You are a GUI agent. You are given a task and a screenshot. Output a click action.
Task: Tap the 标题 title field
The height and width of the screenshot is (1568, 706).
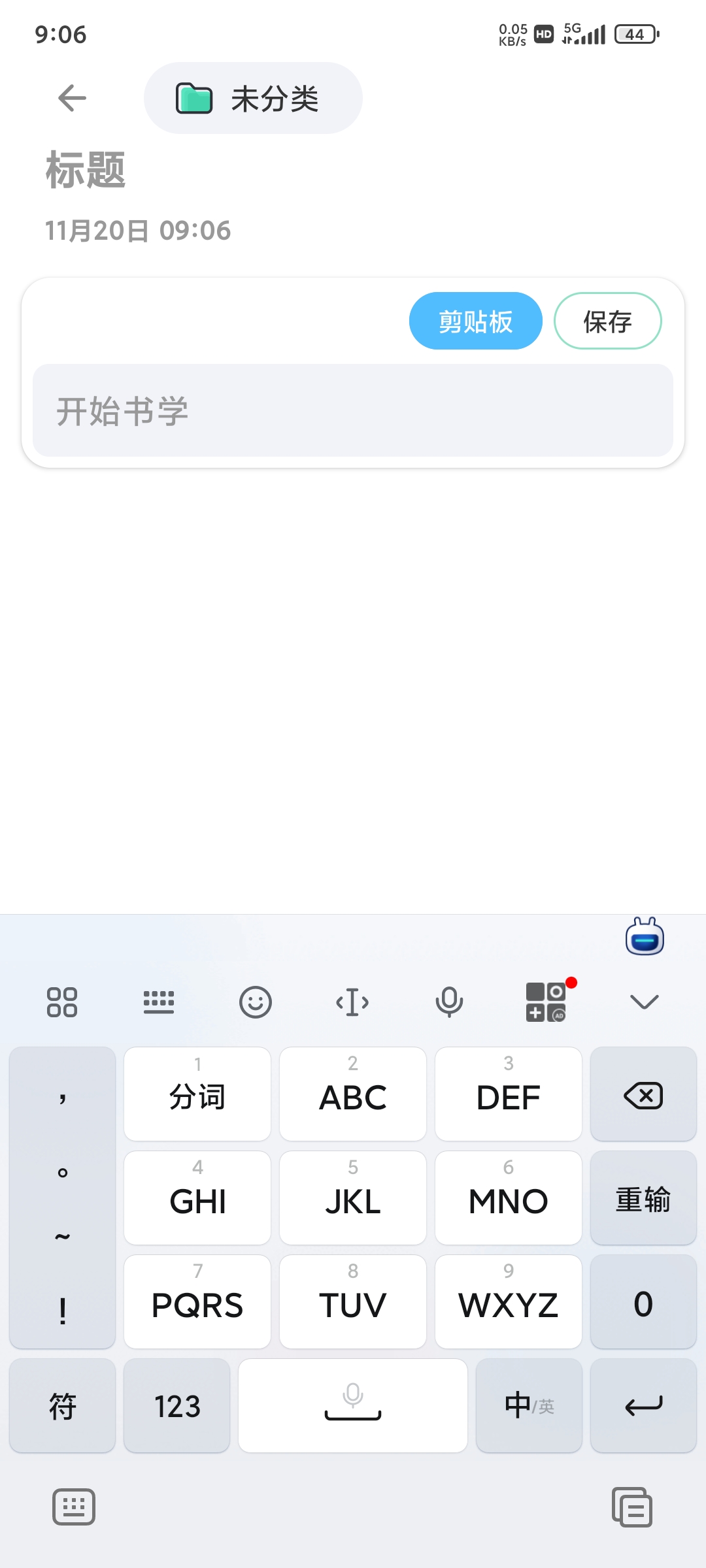click(x=85, y=170)
